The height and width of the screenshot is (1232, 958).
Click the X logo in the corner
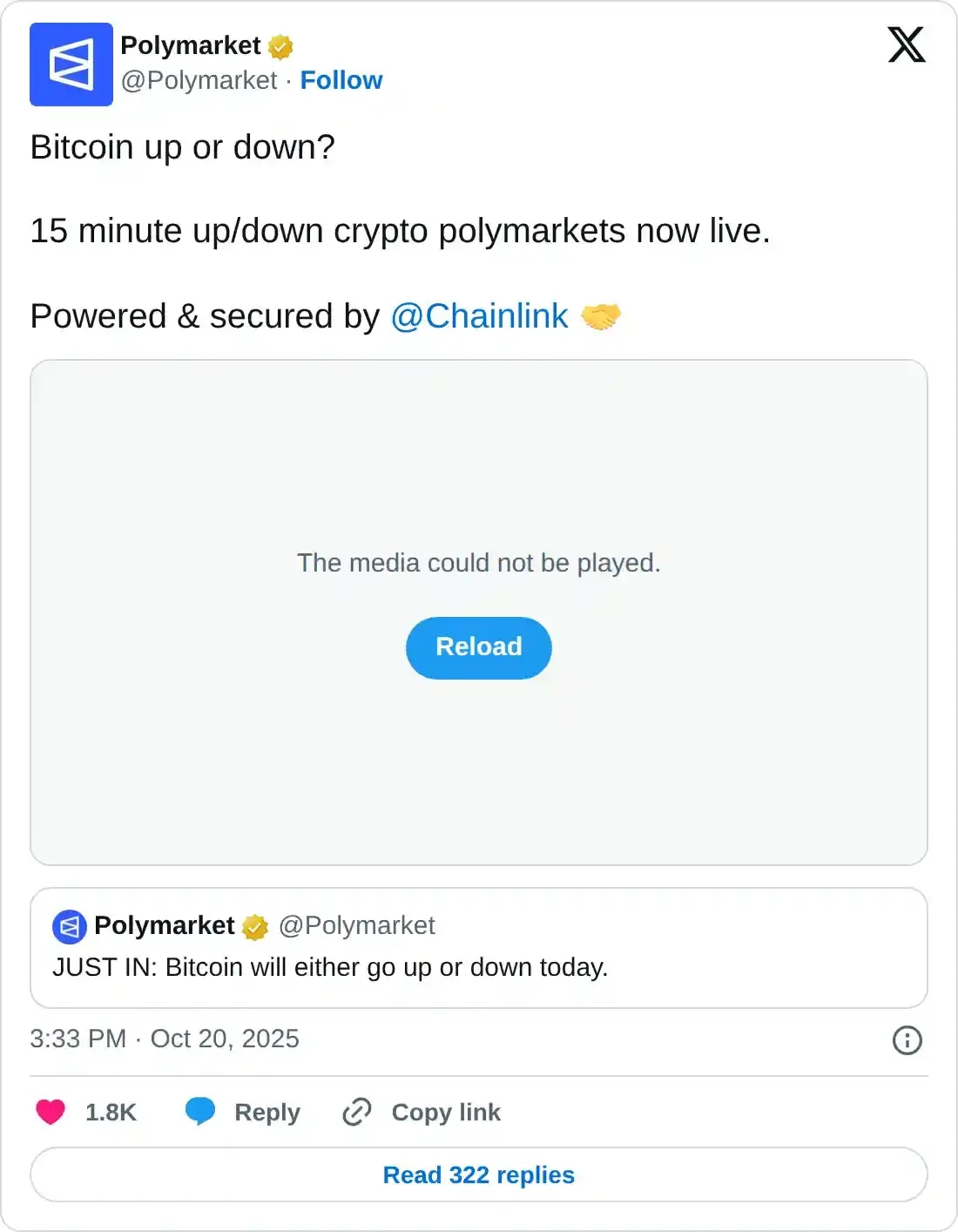[x=906, y=45]
